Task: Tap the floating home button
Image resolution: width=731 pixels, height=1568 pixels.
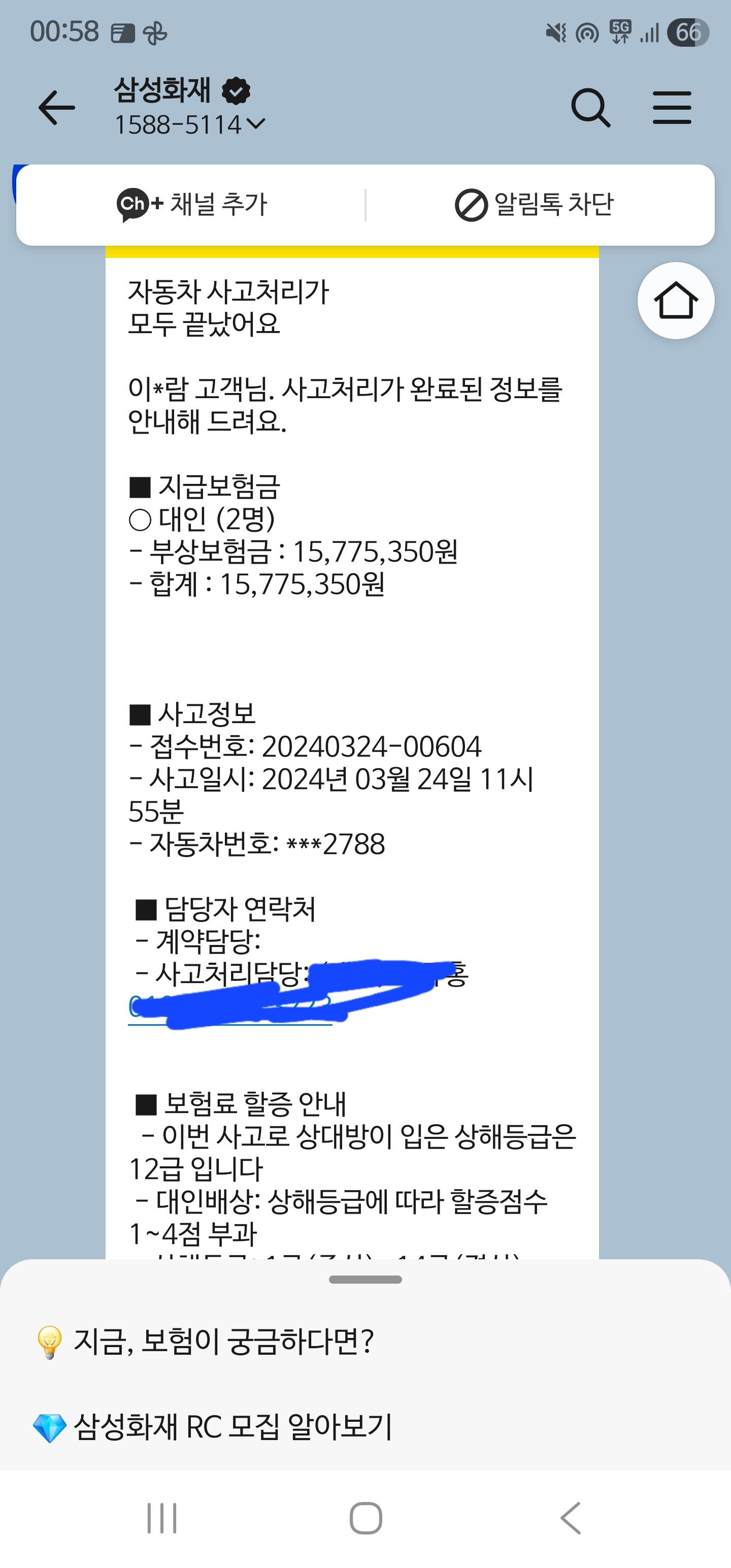Action: pos(675,300)
